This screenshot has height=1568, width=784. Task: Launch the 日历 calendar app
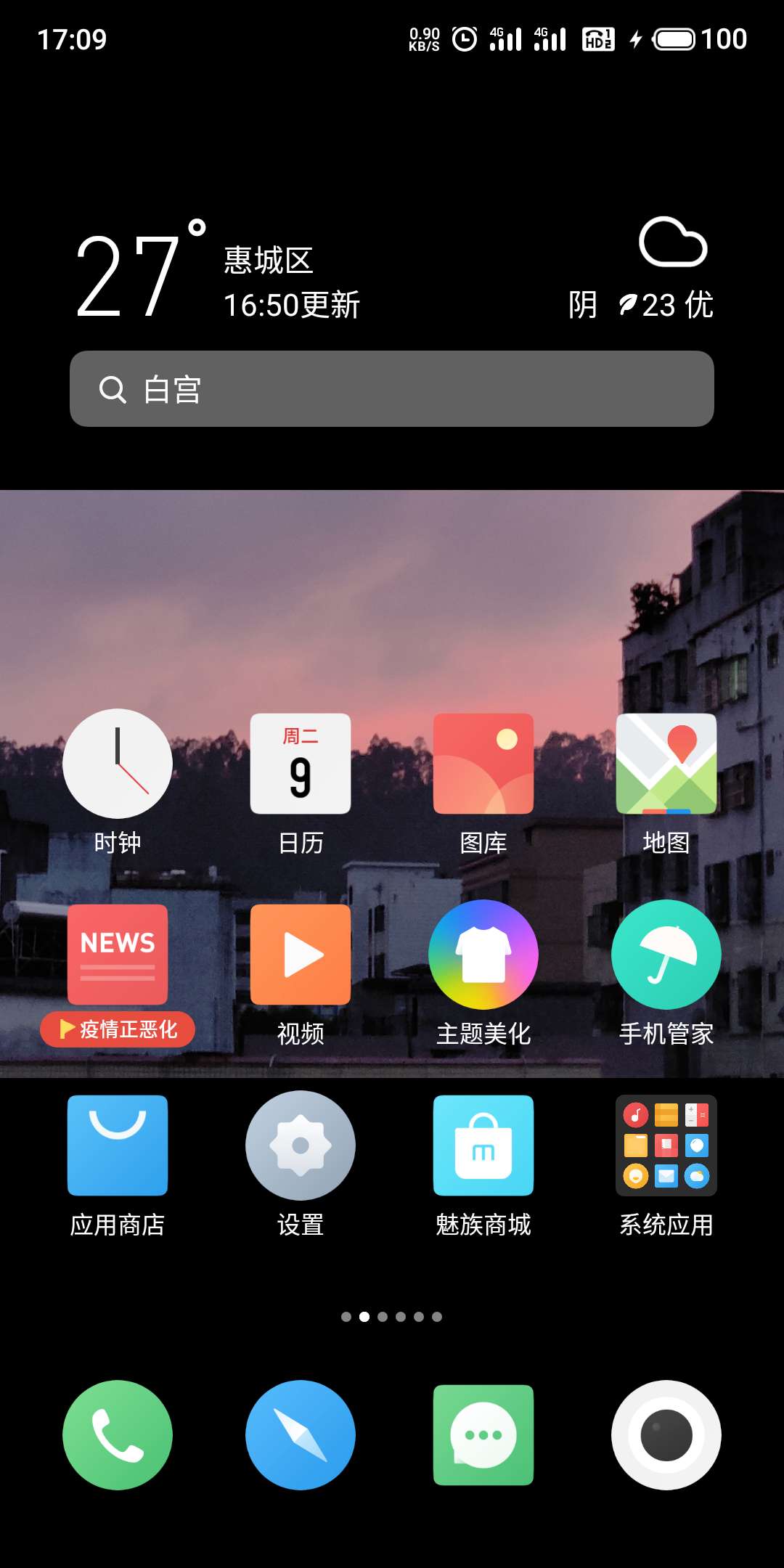click(x=301, y=764)
